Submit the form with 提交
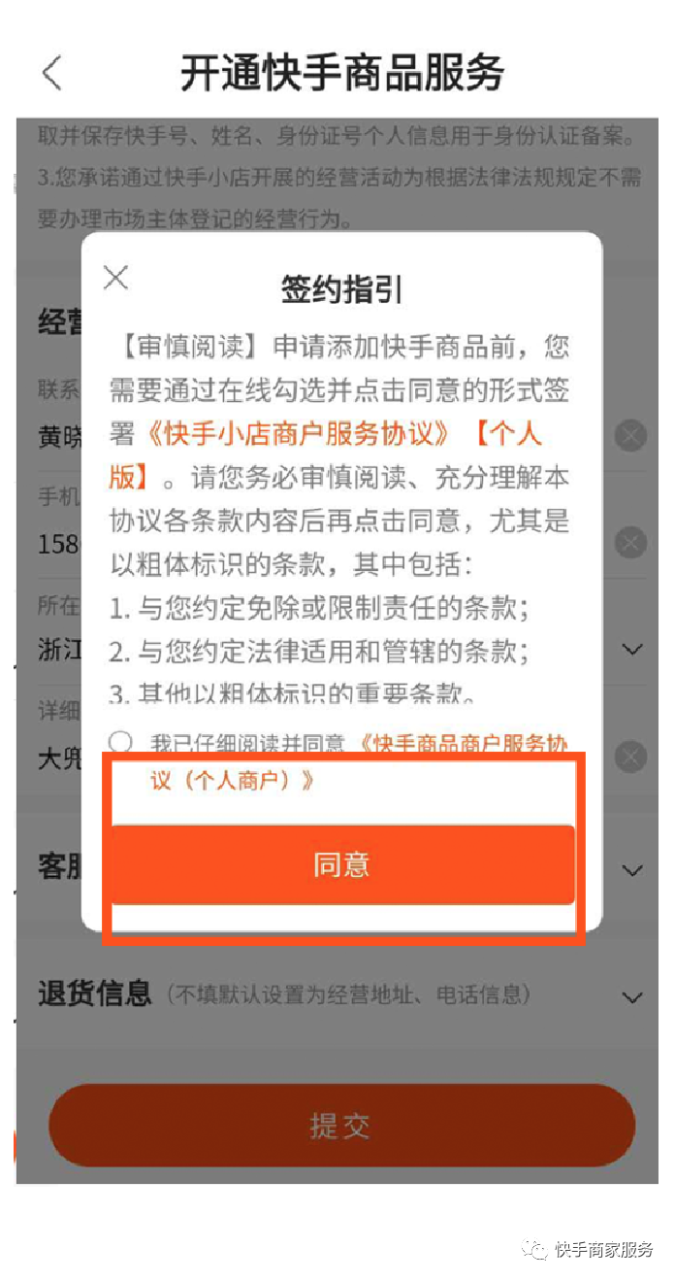Screen dimensions: 675x1280 coord(341,1125)
